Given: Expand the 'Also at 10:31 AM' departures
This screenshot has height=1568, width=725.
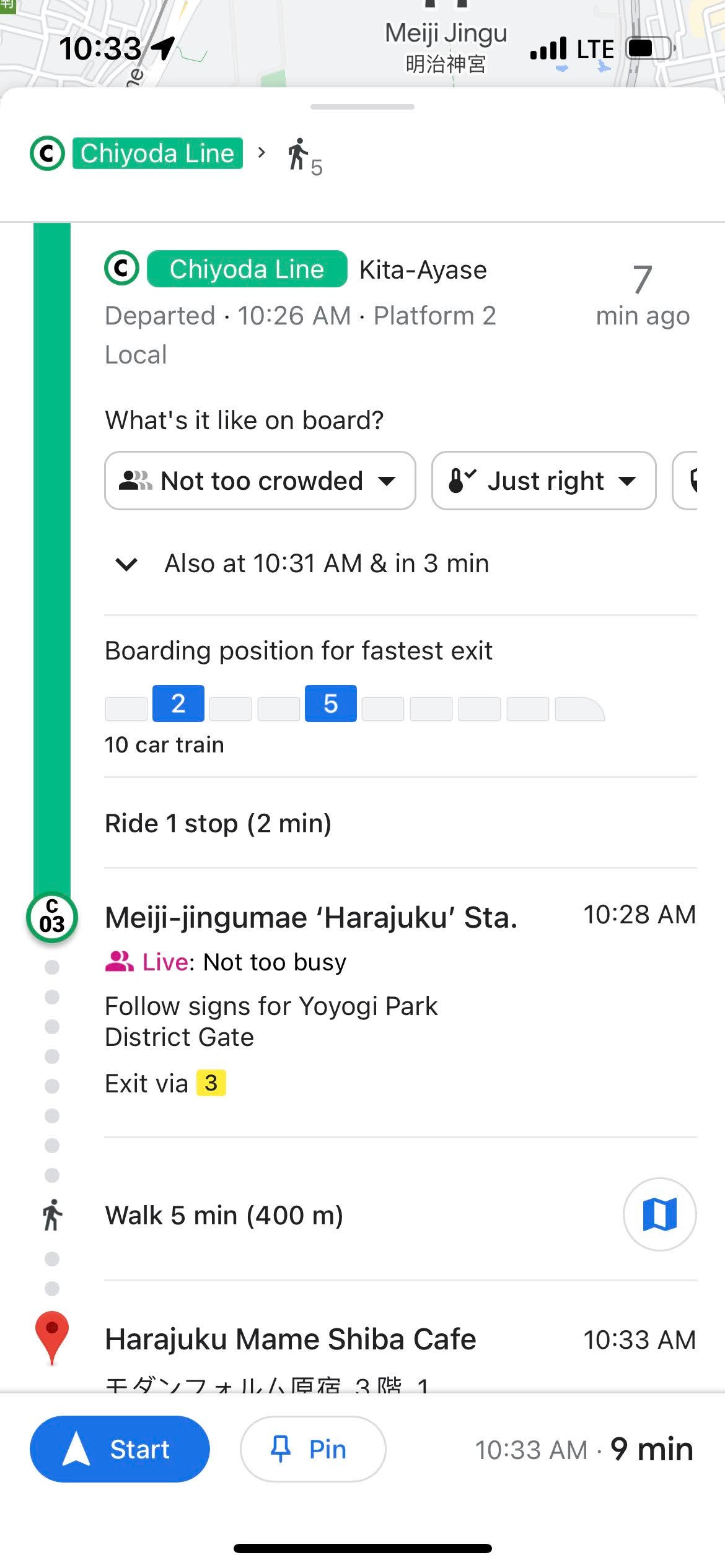Looking at the screenshot, I should (302, 564).
